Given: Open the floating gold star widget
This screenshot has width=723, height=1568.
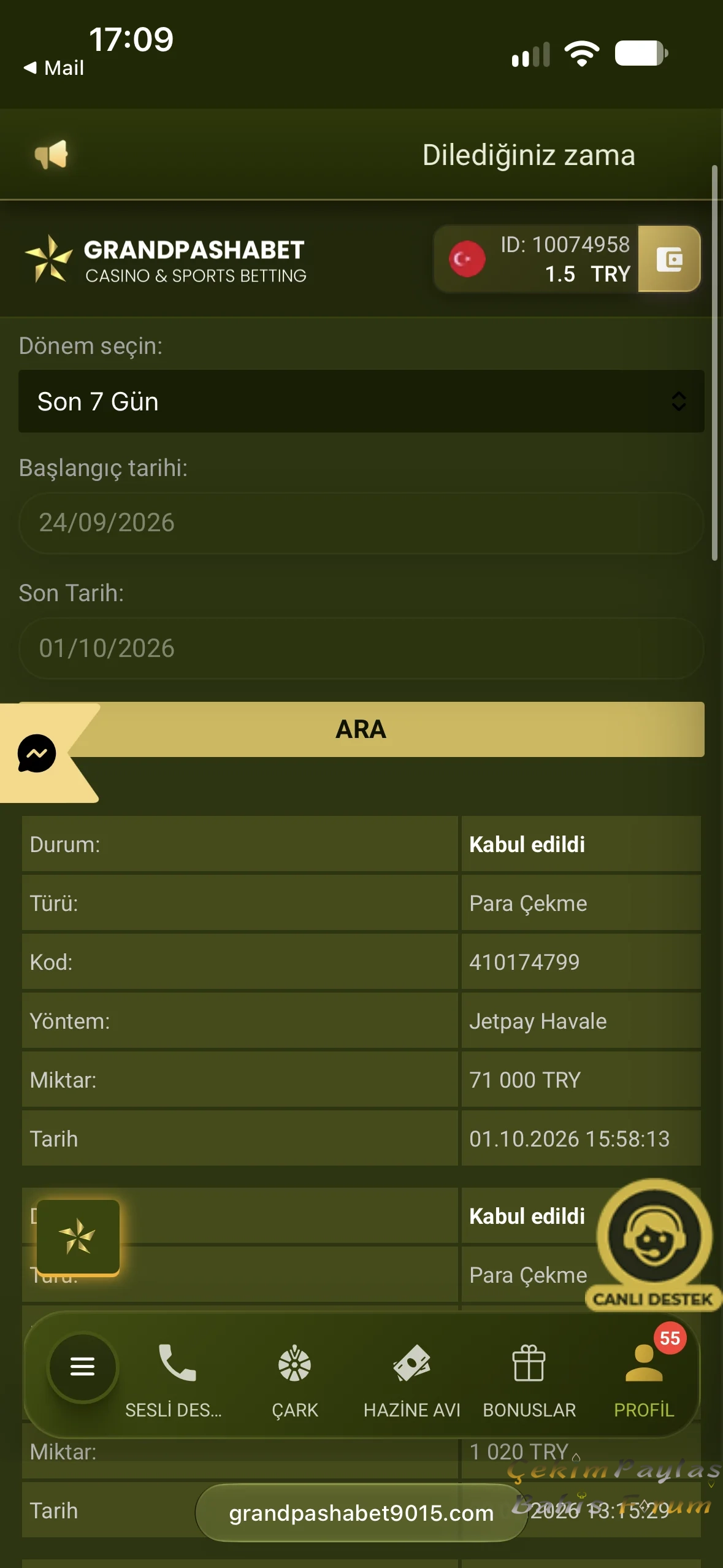Looking at the screenshot, I should (78, 1237).
